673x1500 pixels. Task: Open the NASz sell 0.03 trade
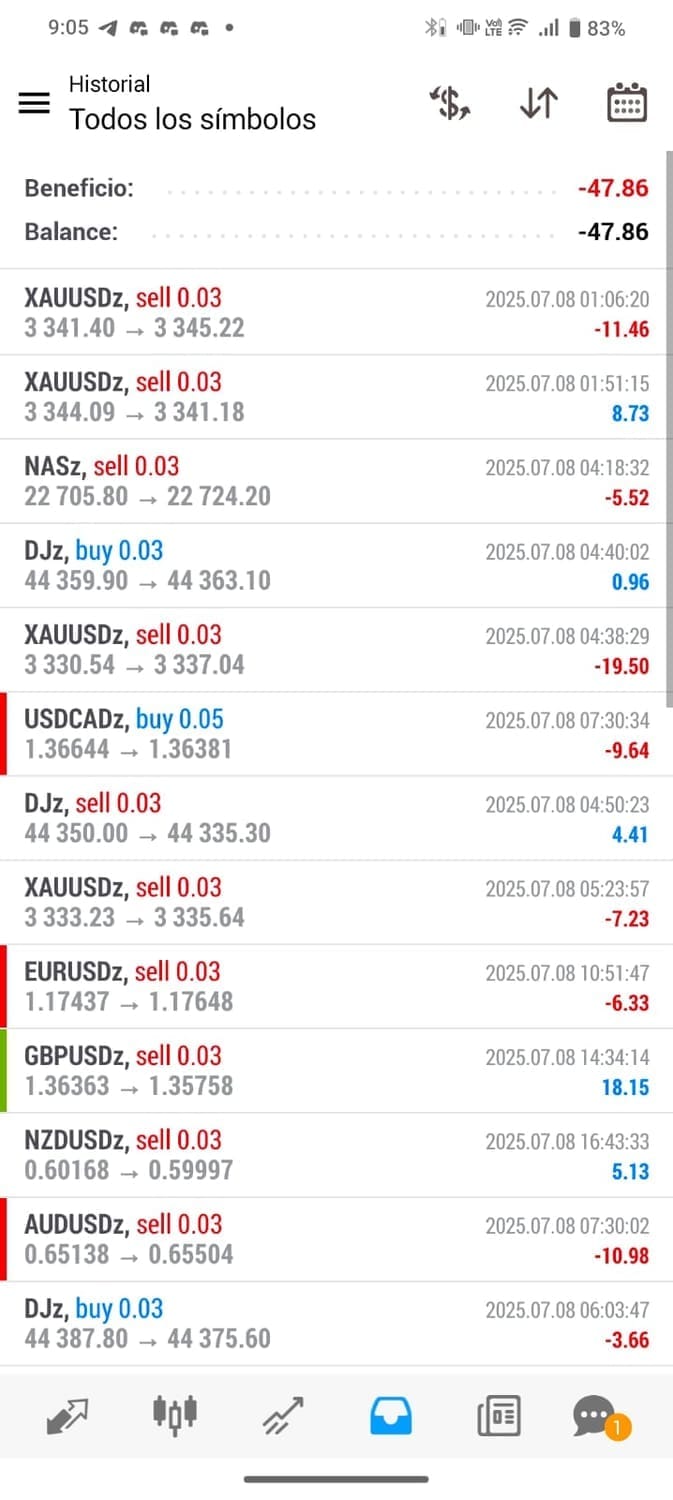click(x=336, y=481)
